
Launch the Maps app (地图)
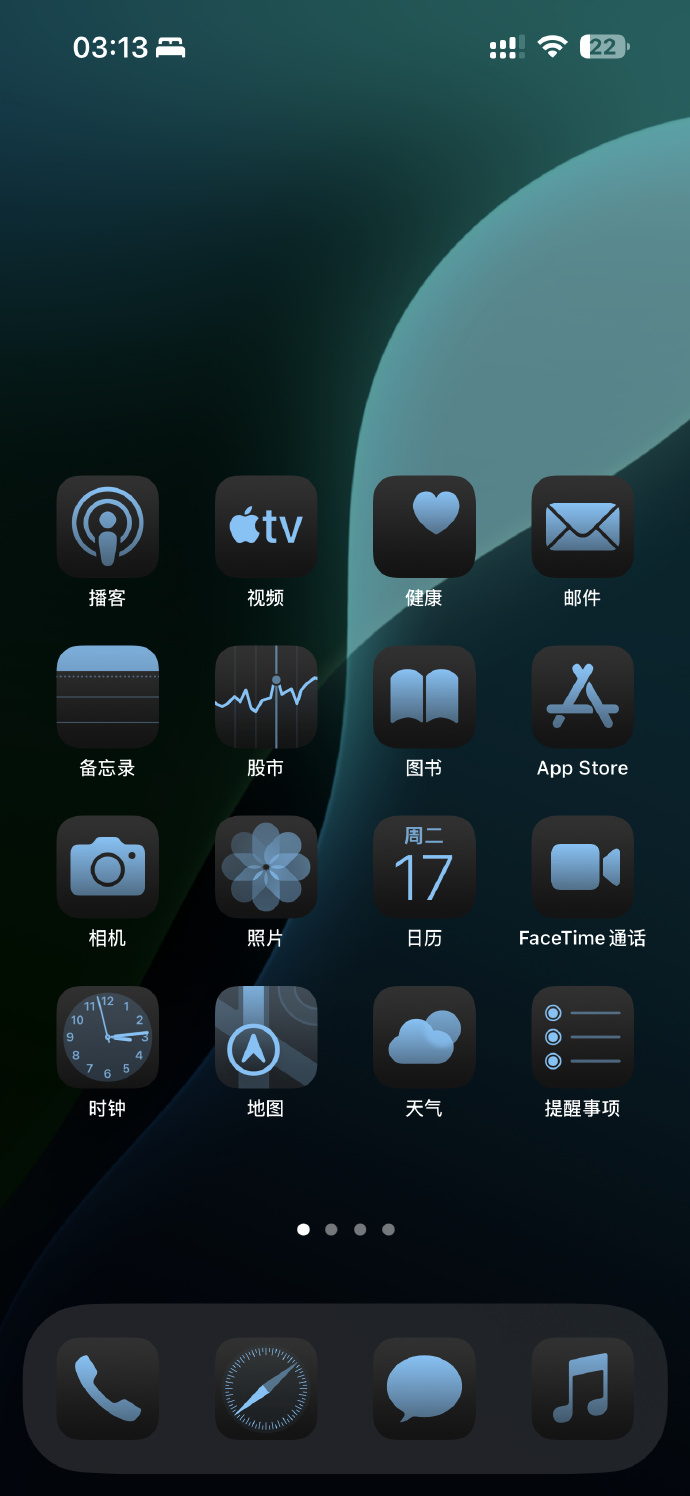point(266,1037)
